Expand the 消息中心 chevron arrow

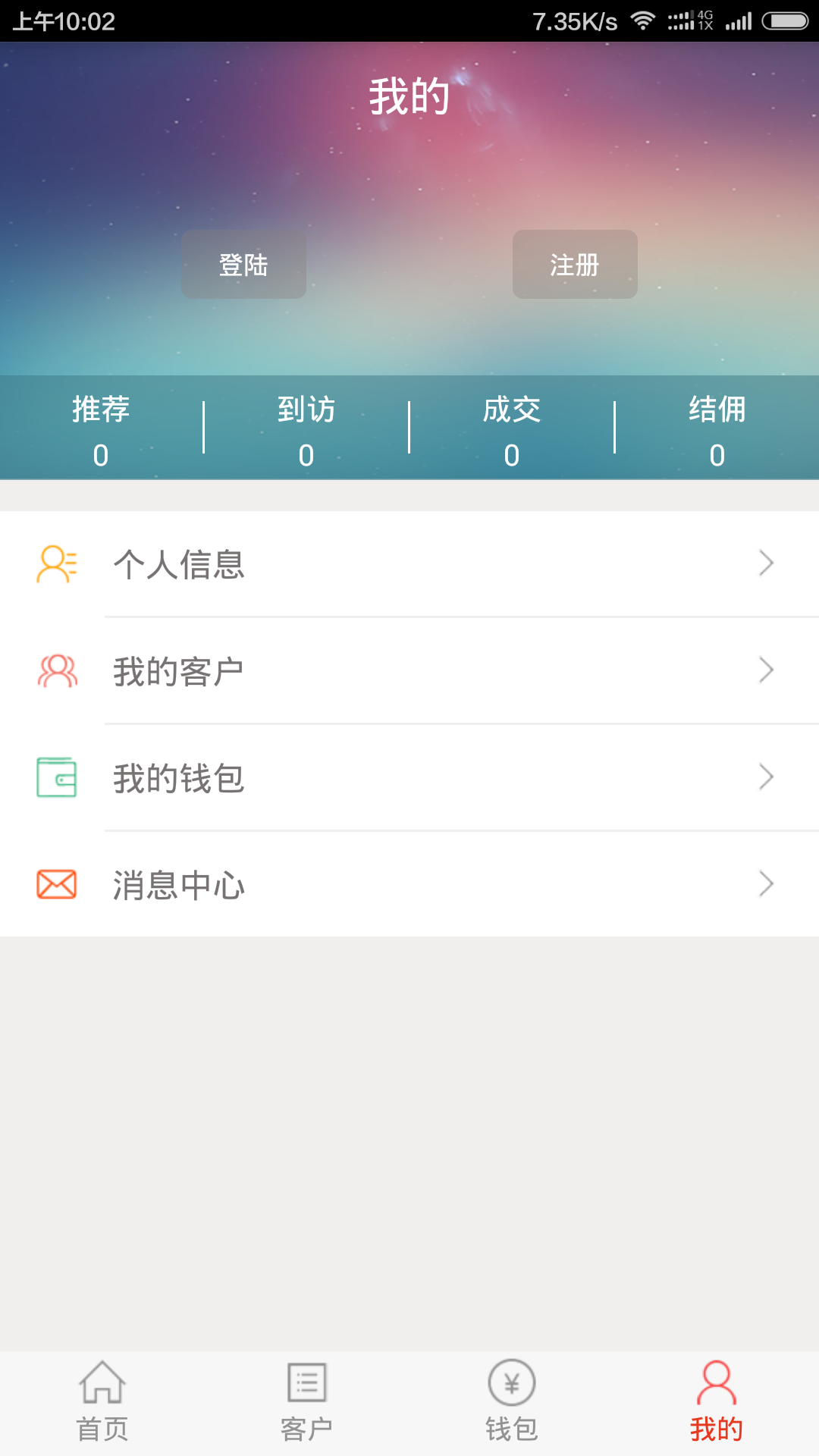point(767,883)
